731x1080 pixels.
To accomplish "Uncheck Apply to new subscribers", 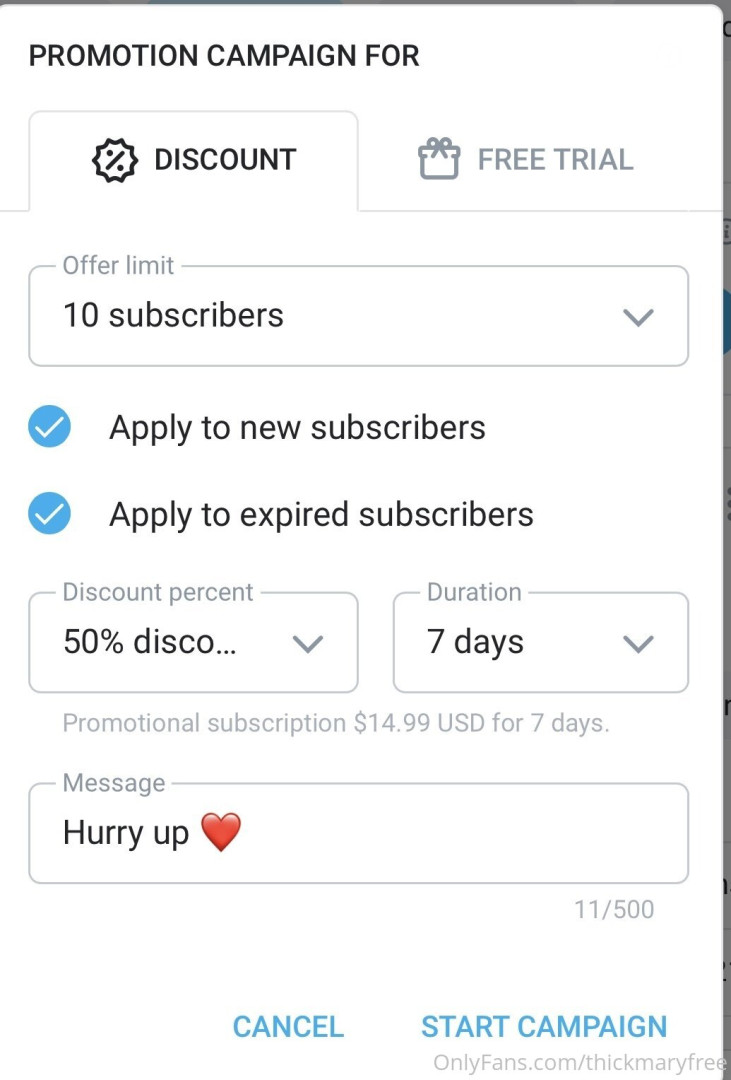I will click(x=49, y=428).
